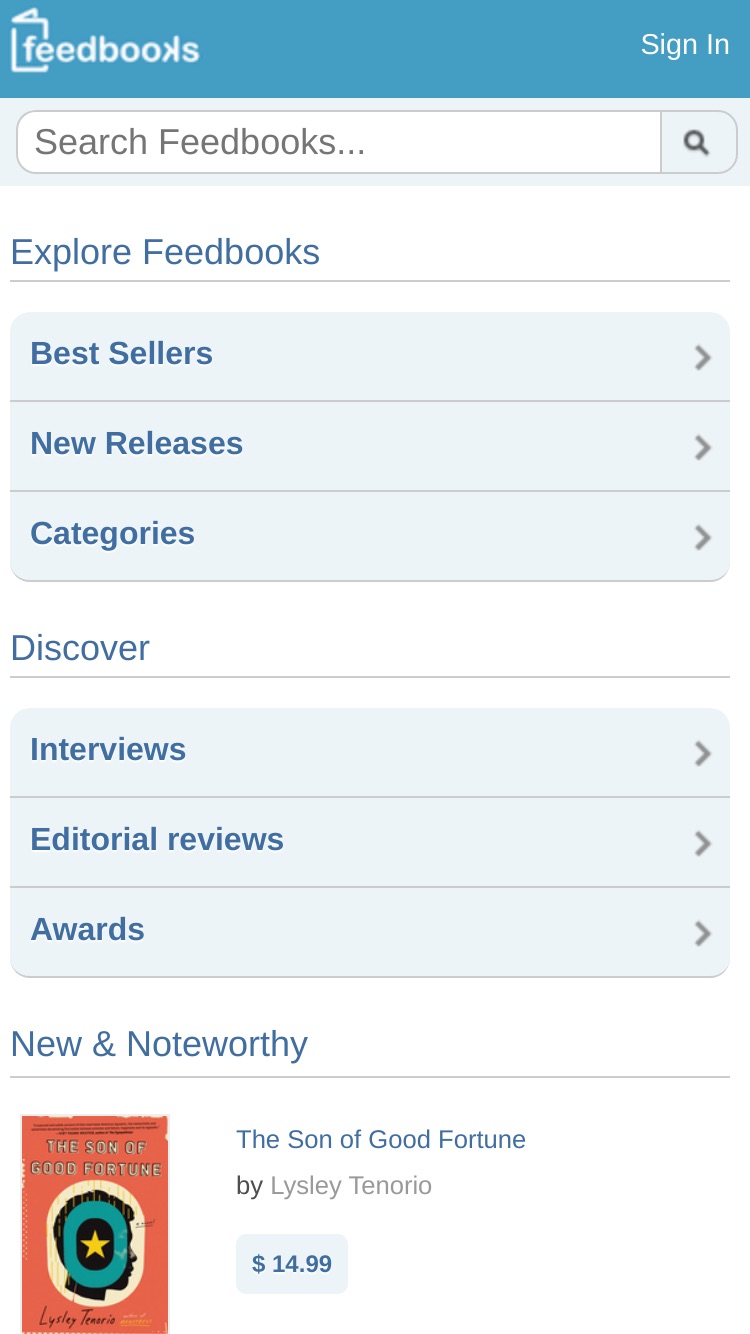Image resolution: width=750 pixels, height=1334 pixels.
Task: Open the Categories list
Action: click(370, 536)
